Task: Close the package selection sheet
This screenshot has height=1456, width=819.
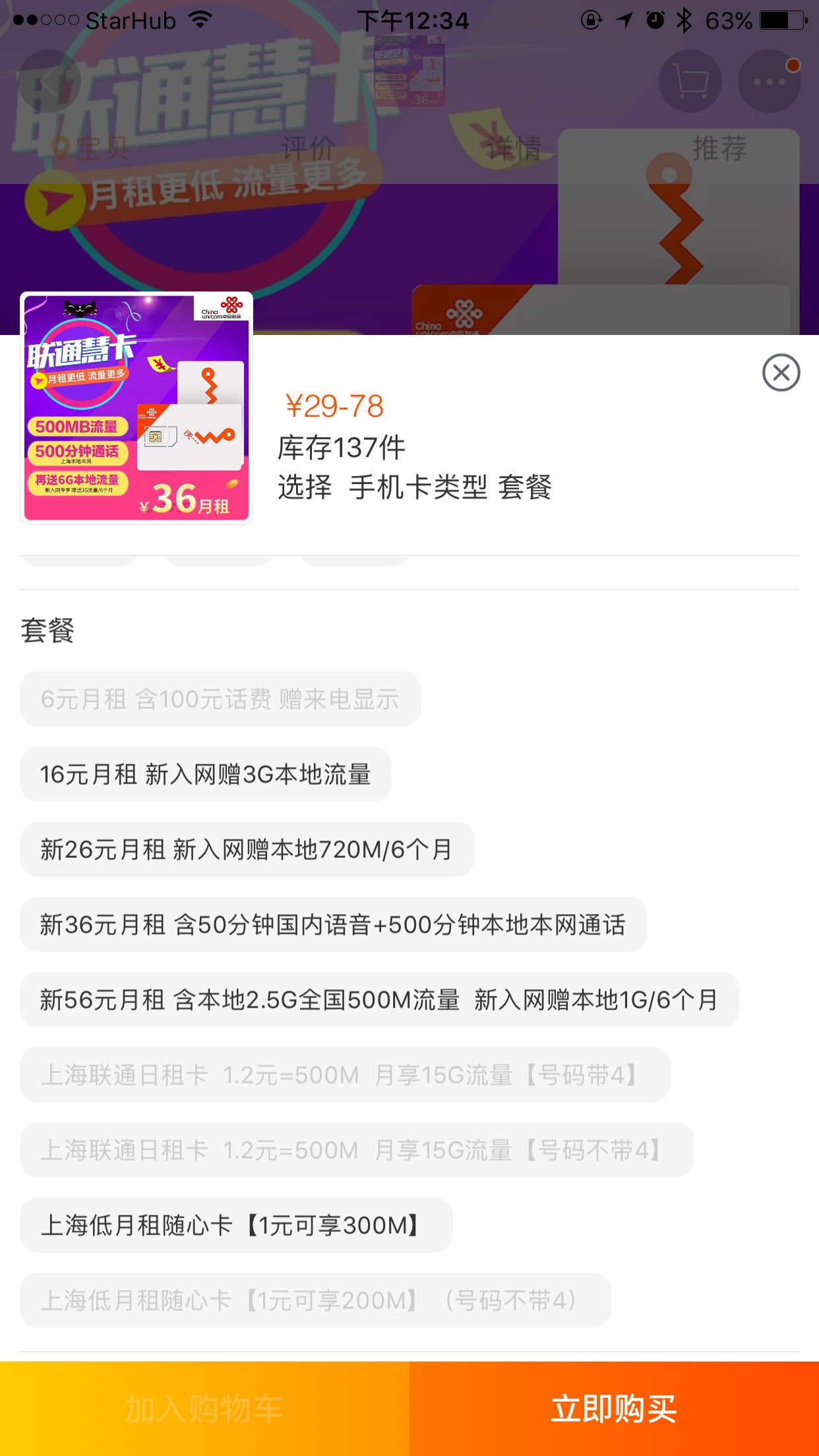Action: pos(781,373)
